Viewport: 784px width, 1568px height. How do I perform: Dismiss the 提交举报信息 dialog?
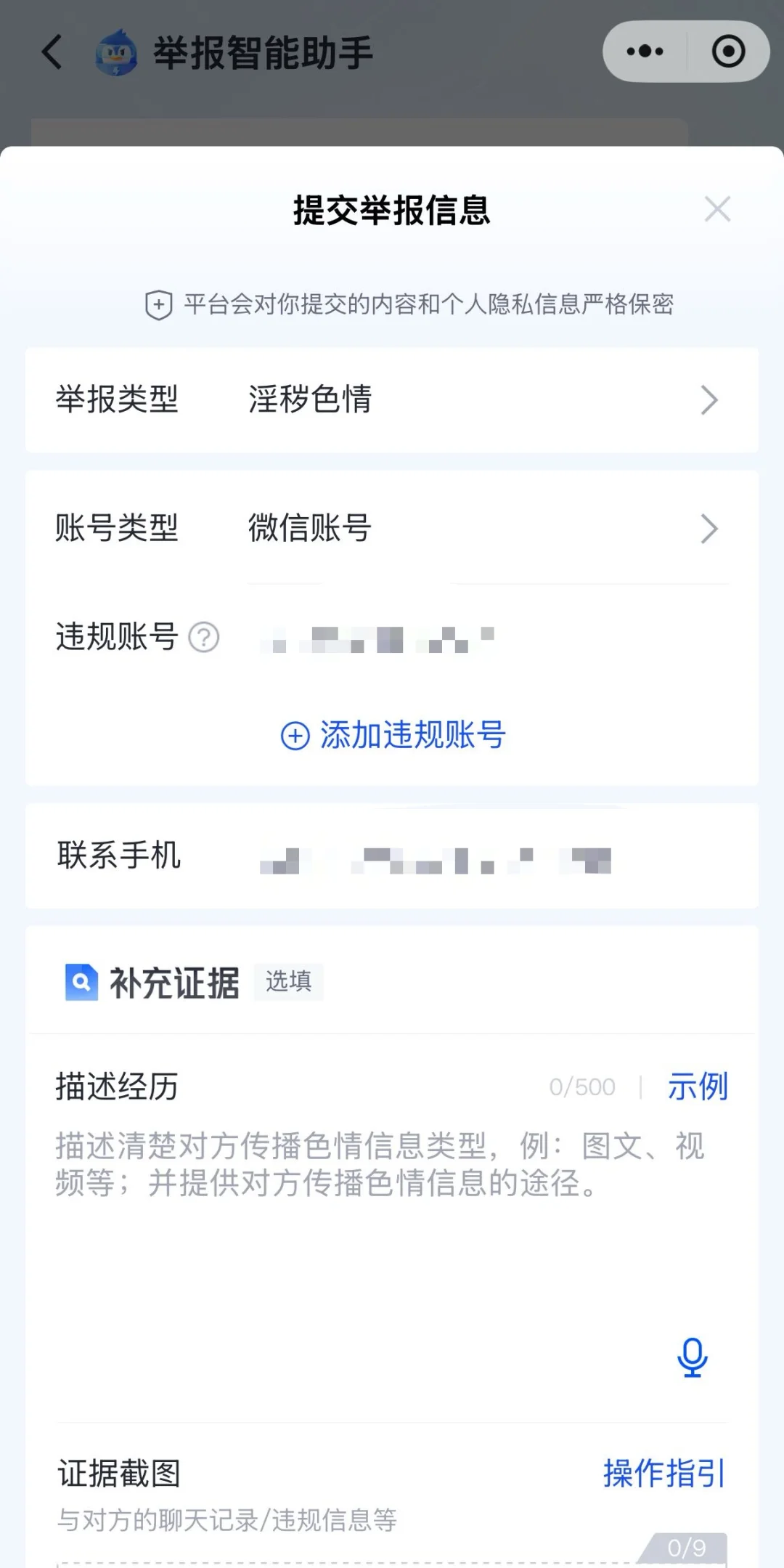717,209
